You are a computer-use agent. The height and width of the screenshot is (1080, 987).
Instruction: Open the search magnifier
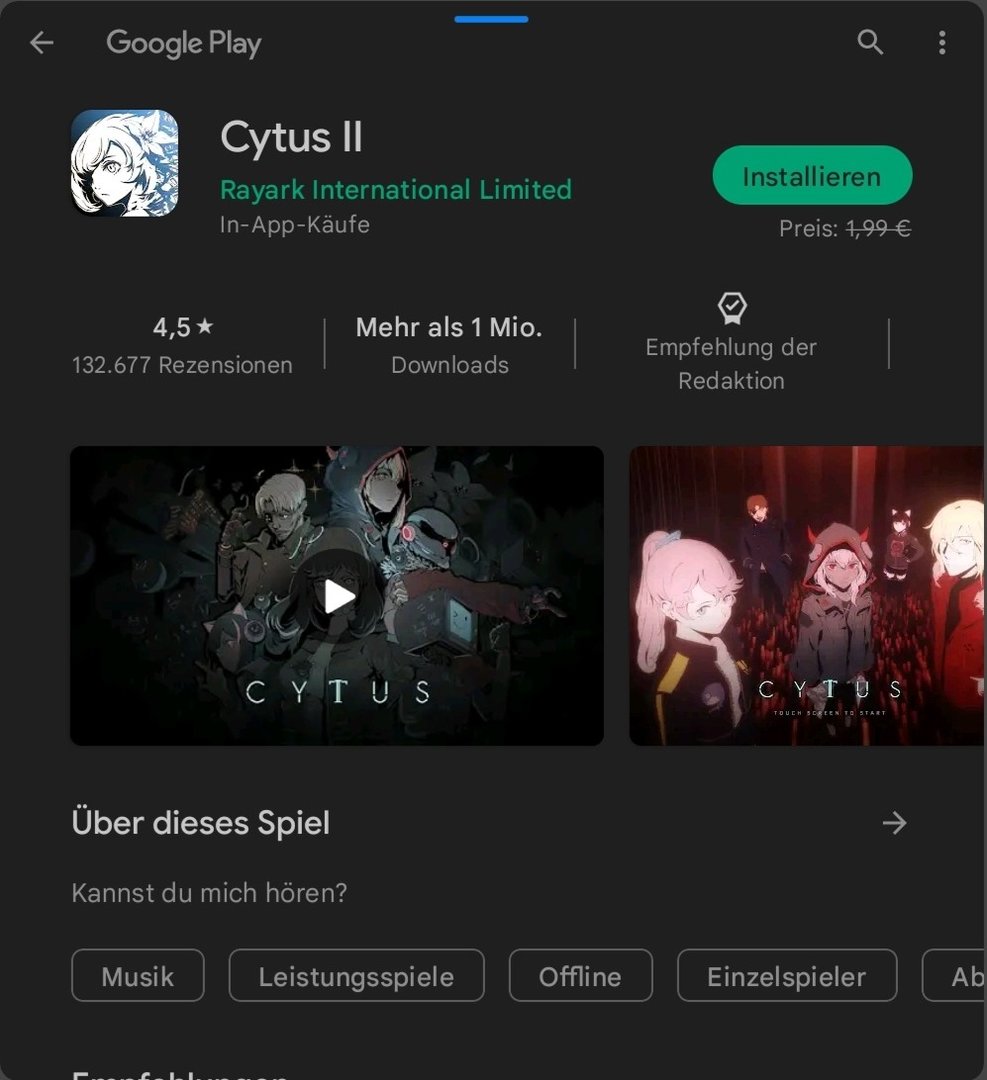click(870, 42)
